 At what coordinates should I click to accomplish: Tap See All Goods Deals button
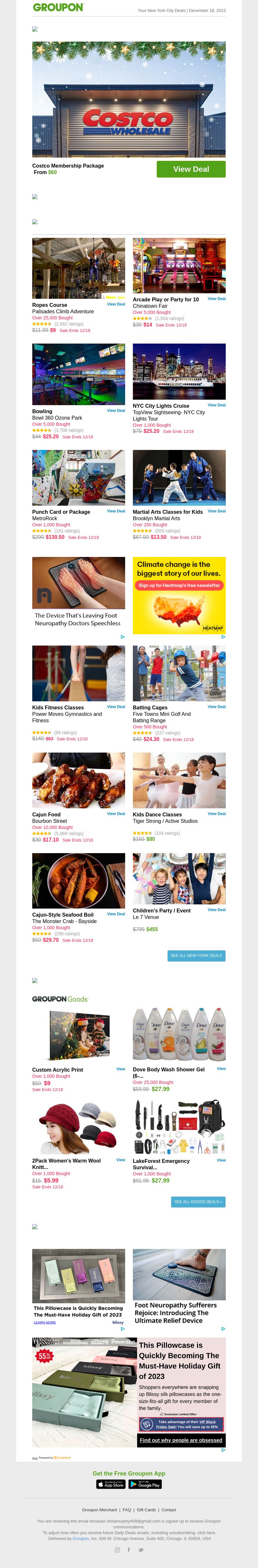(x=198, y=1202)
